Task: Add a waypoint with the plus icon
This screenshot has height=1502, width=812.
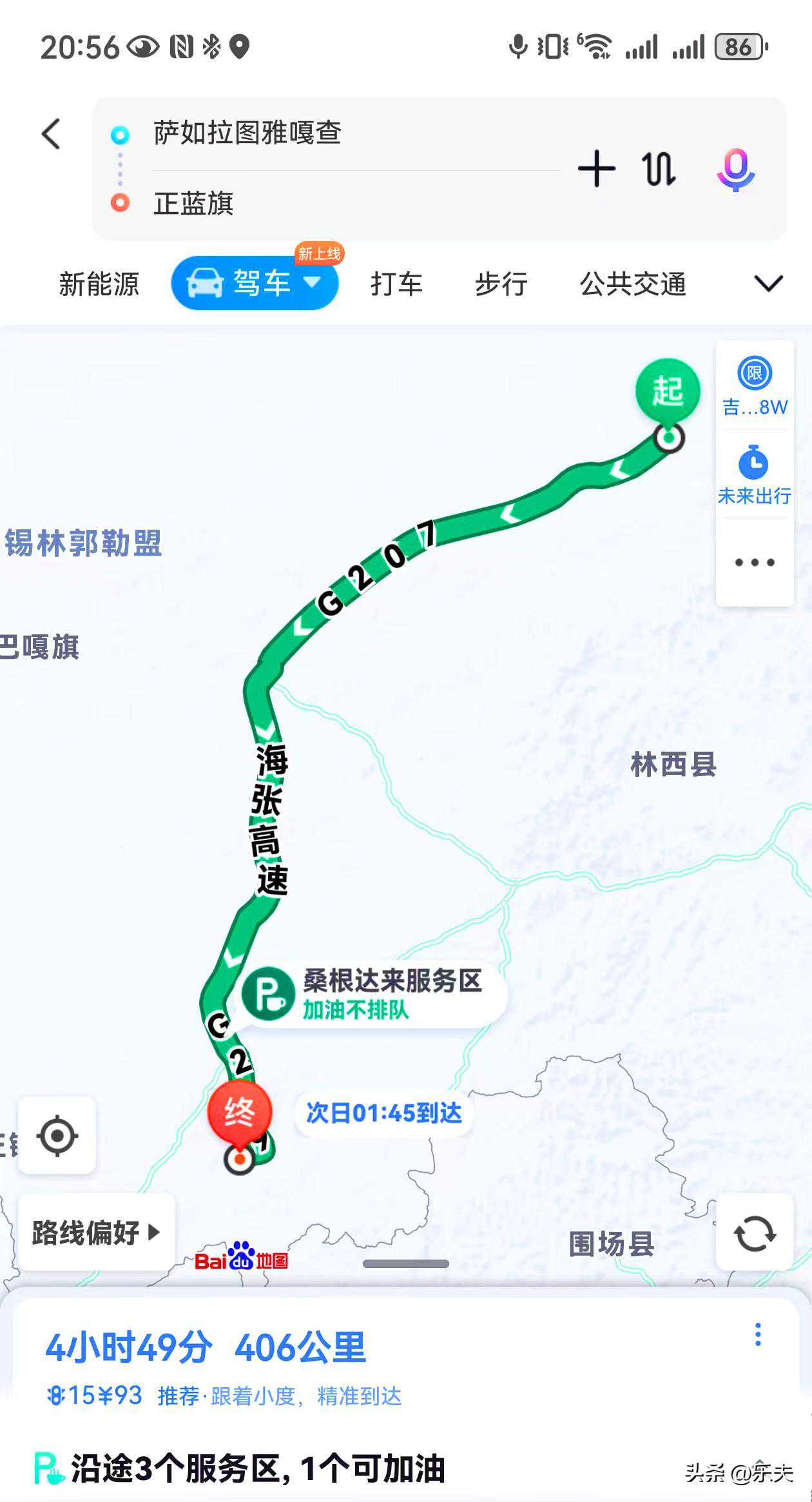Action: [596, 169]
